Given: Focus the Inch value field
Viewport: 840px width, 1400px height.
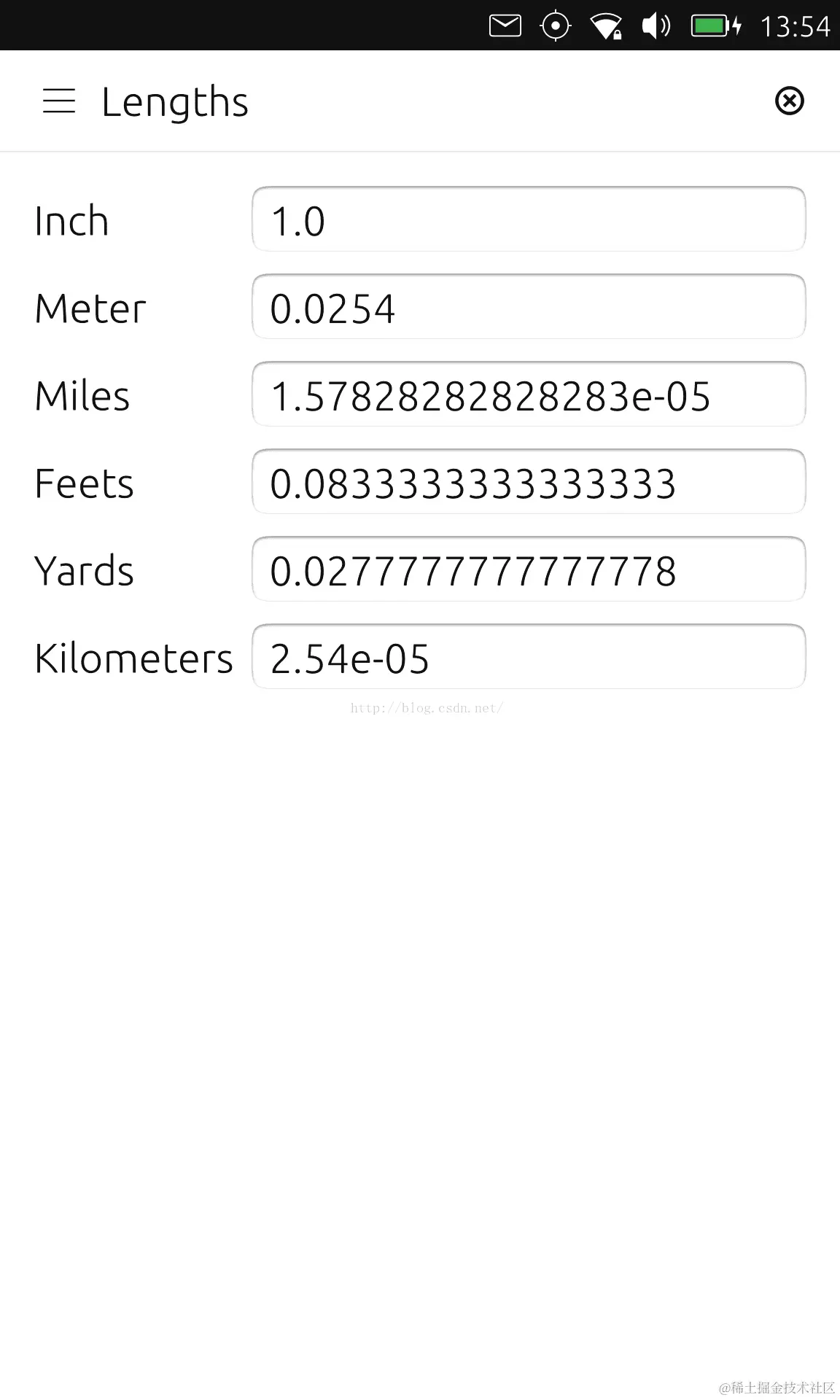Looking at the screenshot, I should pos(529,219).
